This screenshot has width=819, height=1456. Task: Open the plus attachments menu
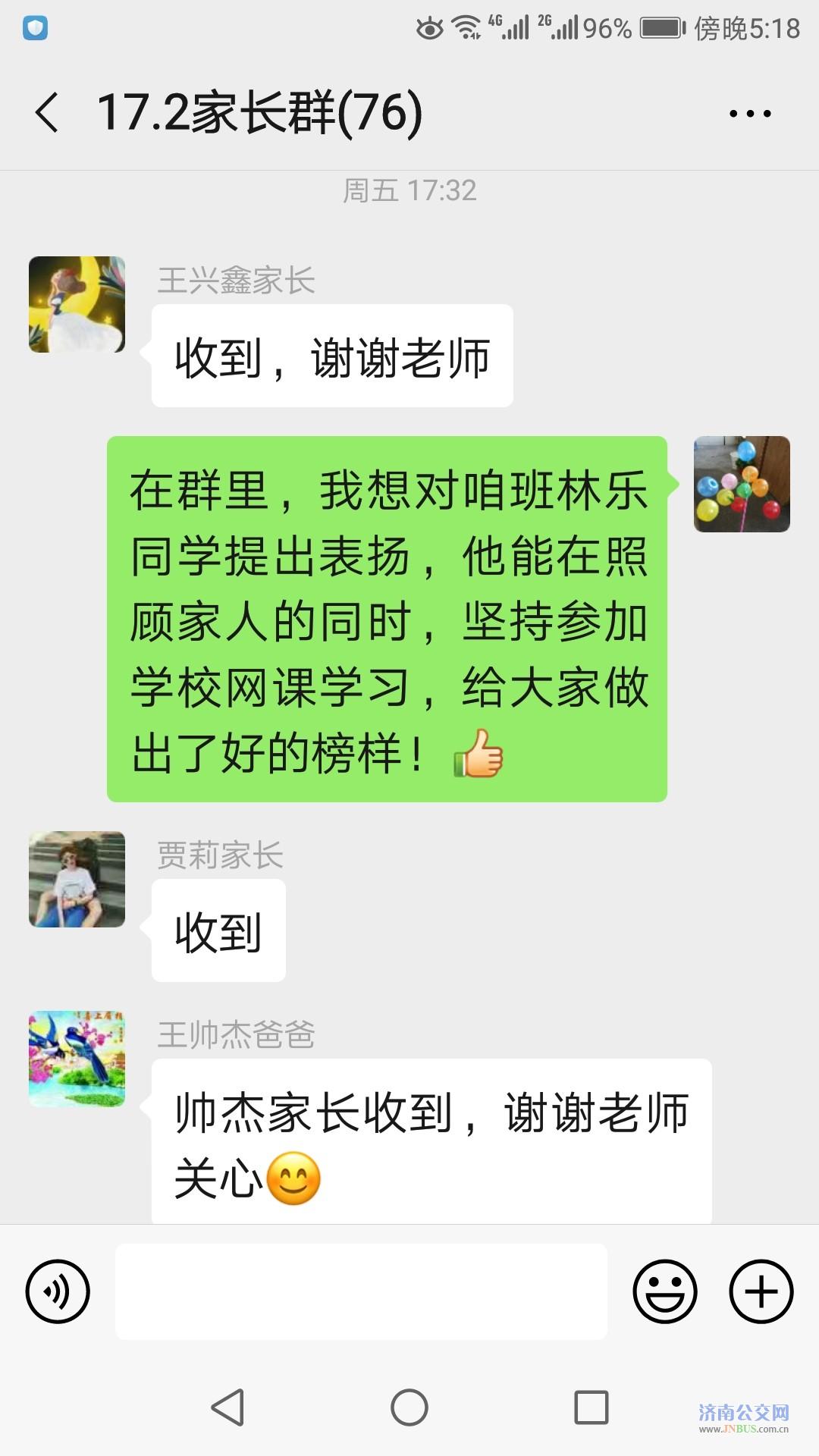tap(761, 1291)
